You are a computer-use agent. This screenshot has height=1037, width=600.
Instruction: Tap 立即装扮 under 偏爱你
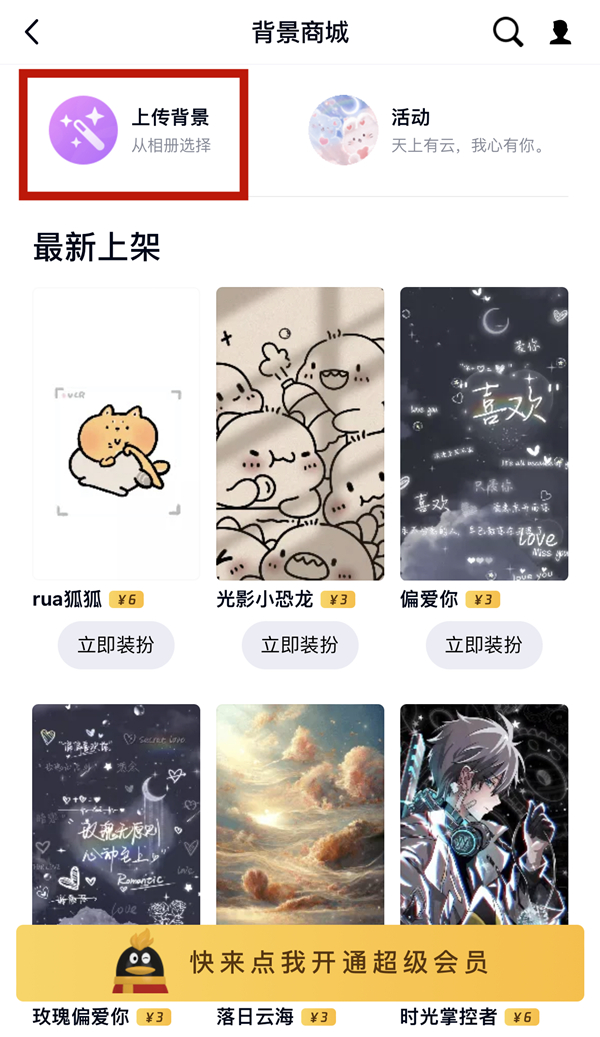[484, 645]
